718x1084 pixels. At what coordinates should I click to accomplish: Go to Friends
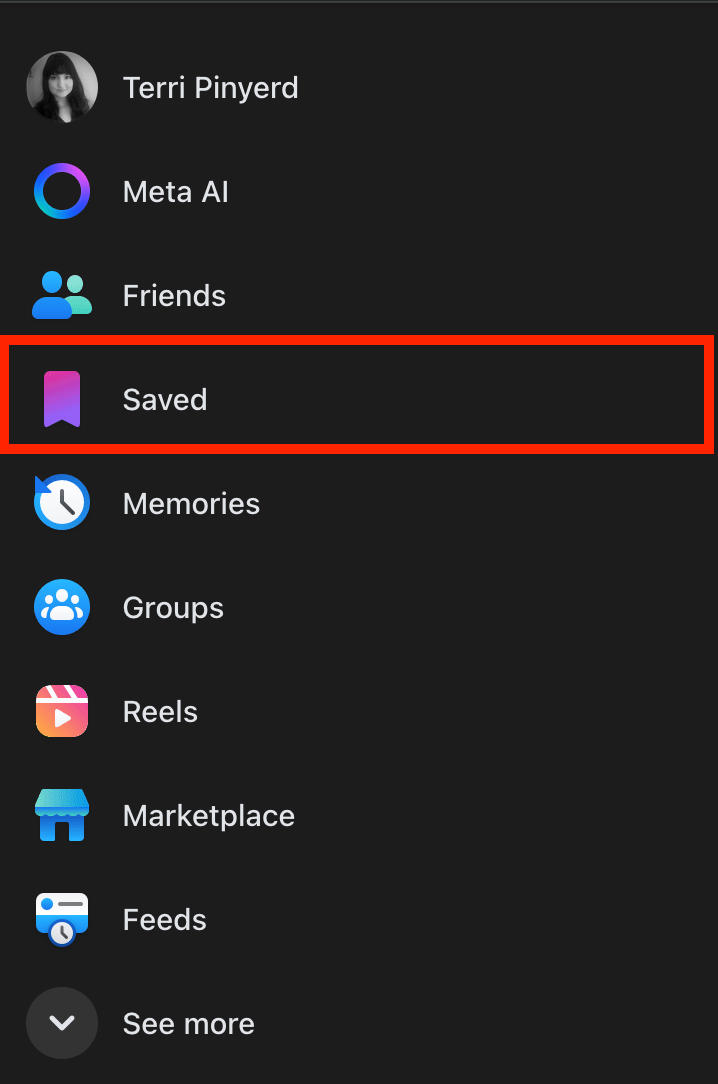(173, 296)
